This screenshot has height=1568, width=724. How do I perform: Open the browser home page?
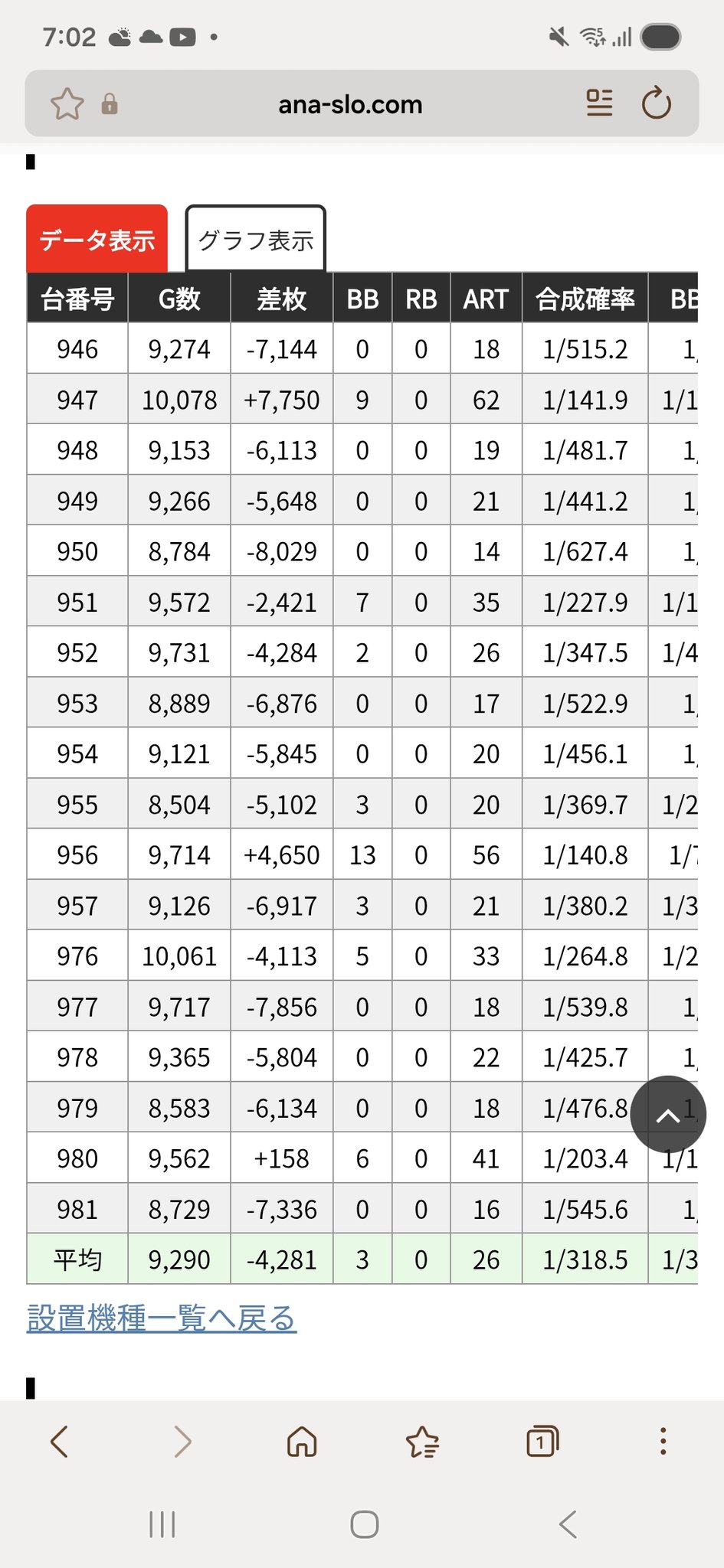[x=302, y=1442]
